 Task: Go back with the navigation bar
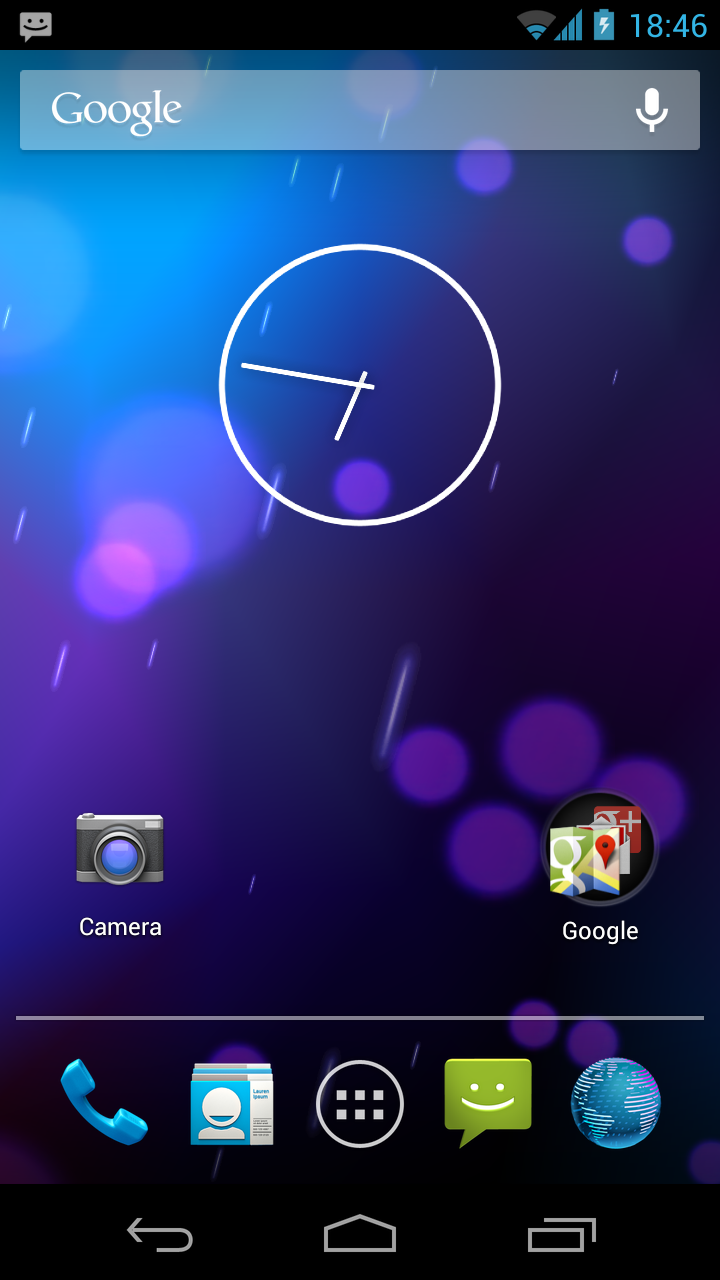pos(160,1234)
